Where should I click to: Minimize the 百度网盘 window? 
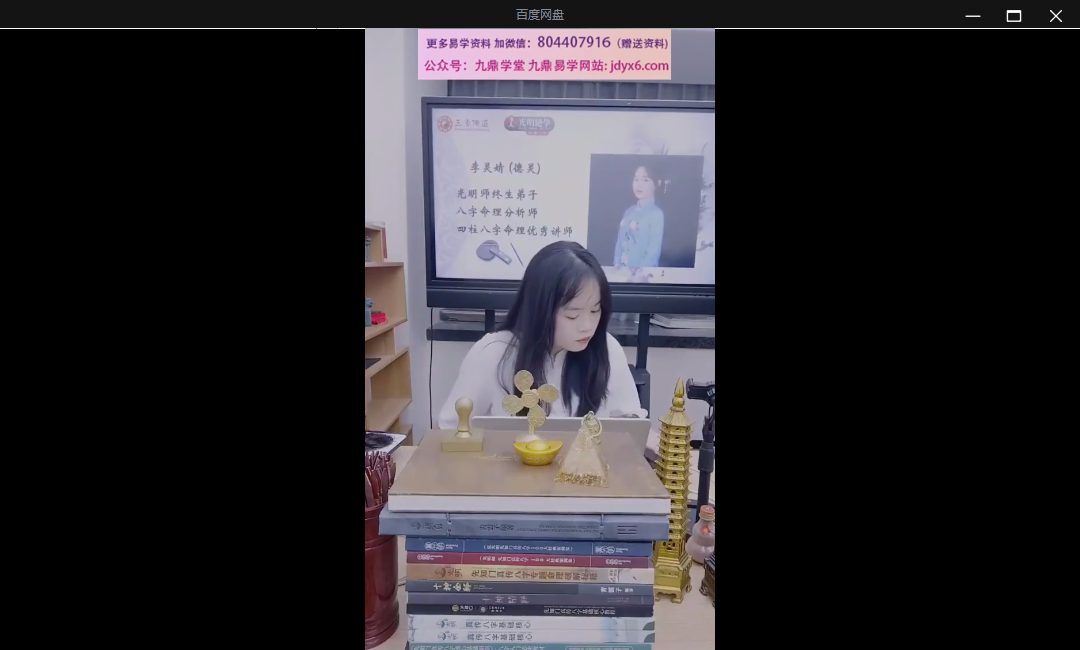(972, 15)
